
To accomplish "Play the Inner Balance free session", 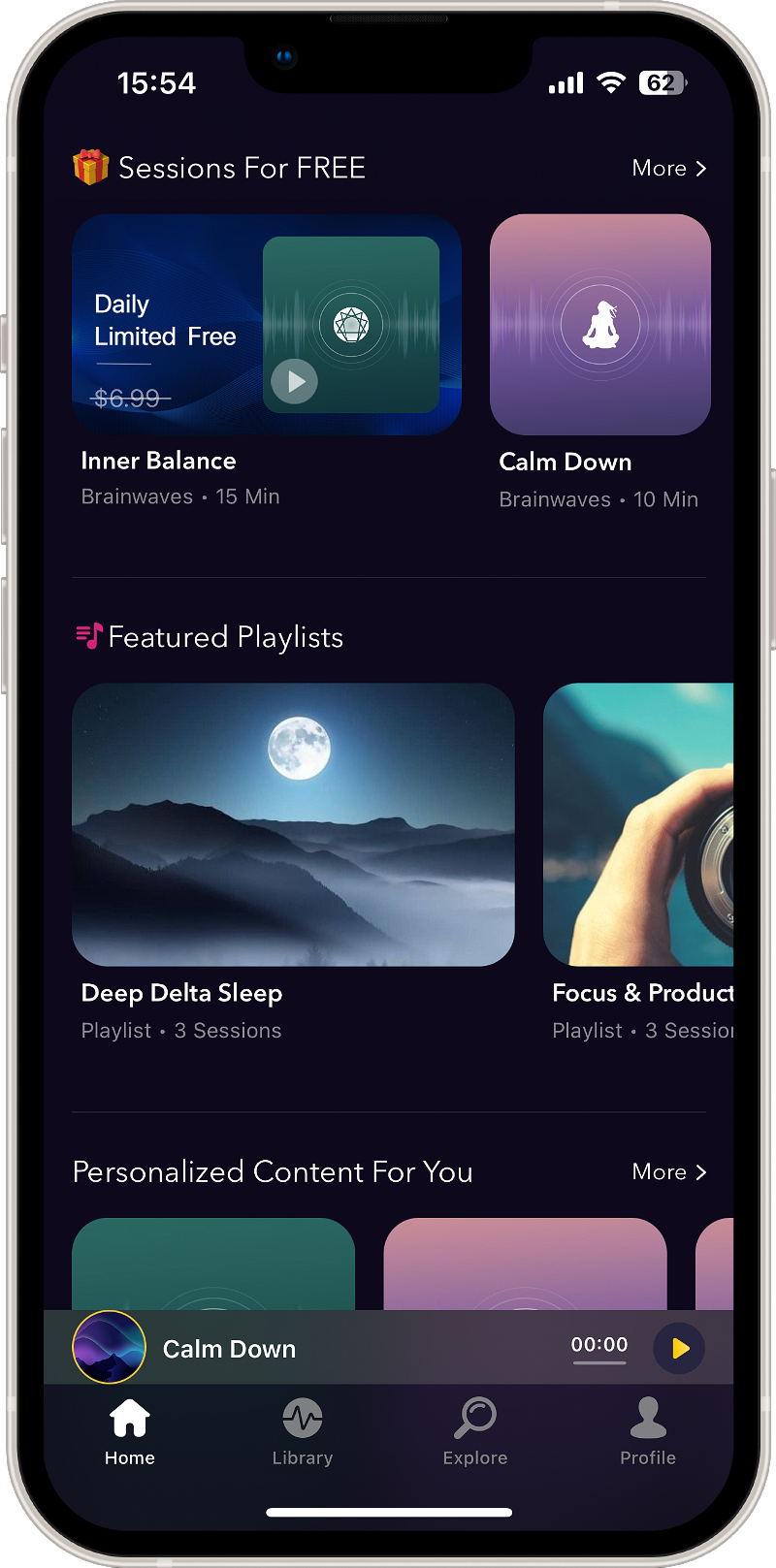I will (x=295, y=381).
